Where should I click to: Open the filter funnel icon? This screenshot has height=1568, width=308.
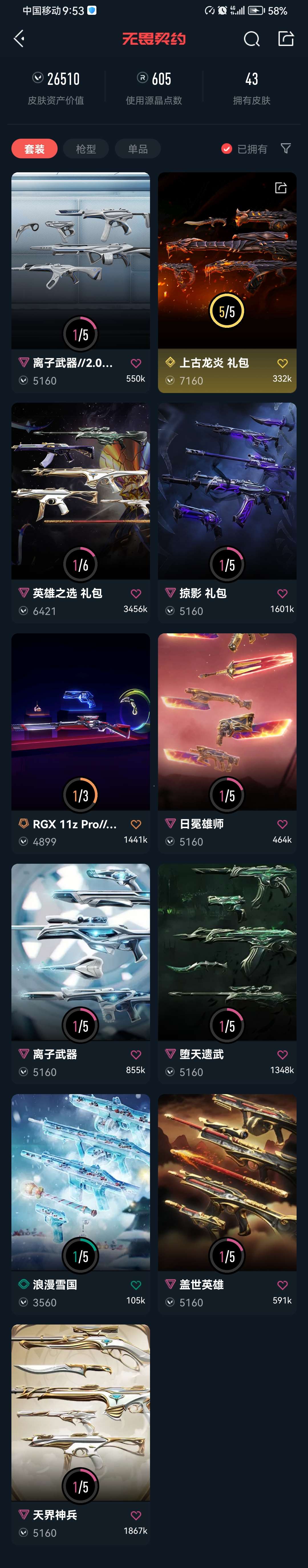tap(285, 149)
